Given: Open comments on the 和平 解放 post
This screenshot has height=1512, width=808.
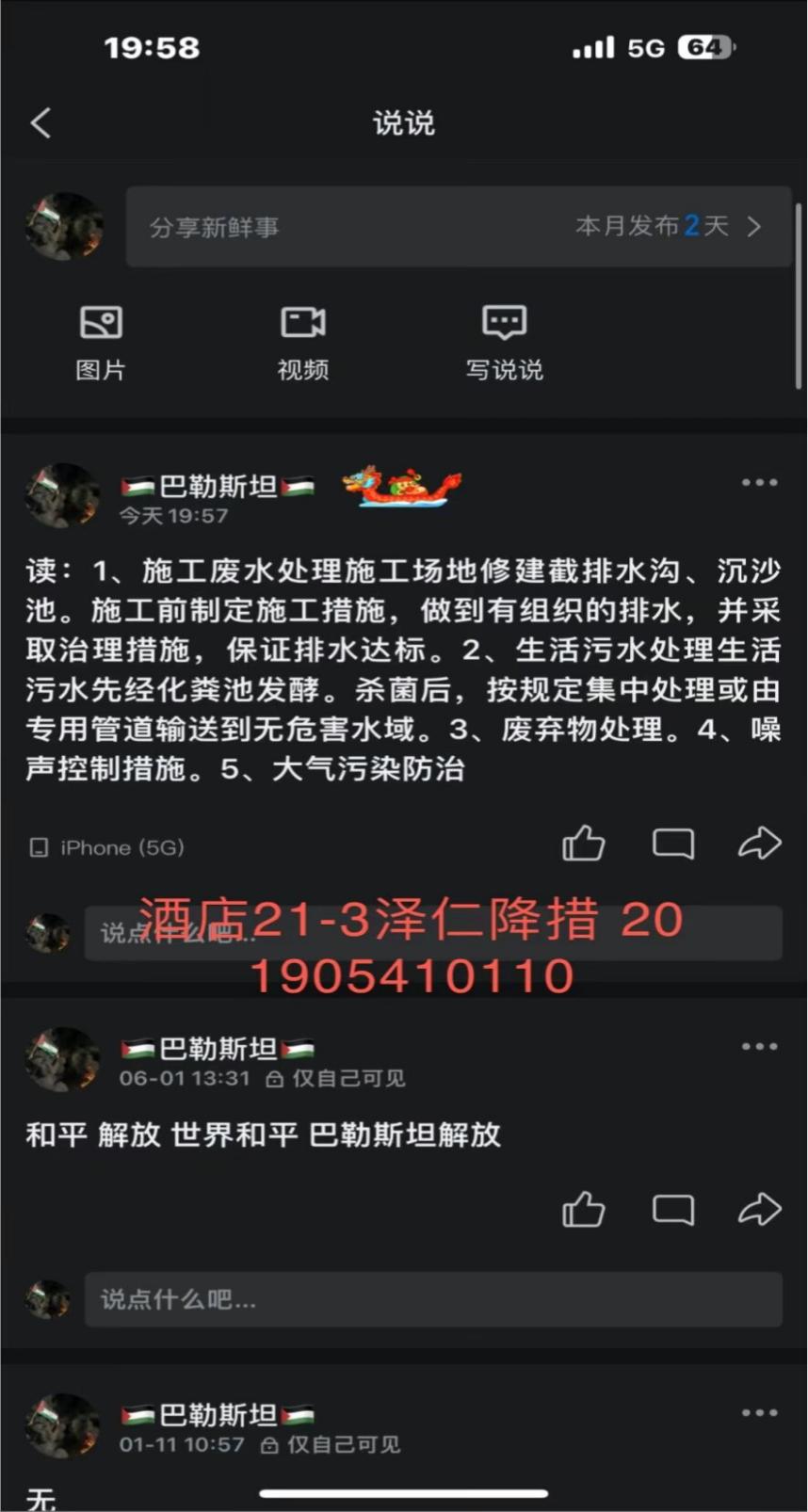Looking at the screenshot, I should (x=673, y=1210).
